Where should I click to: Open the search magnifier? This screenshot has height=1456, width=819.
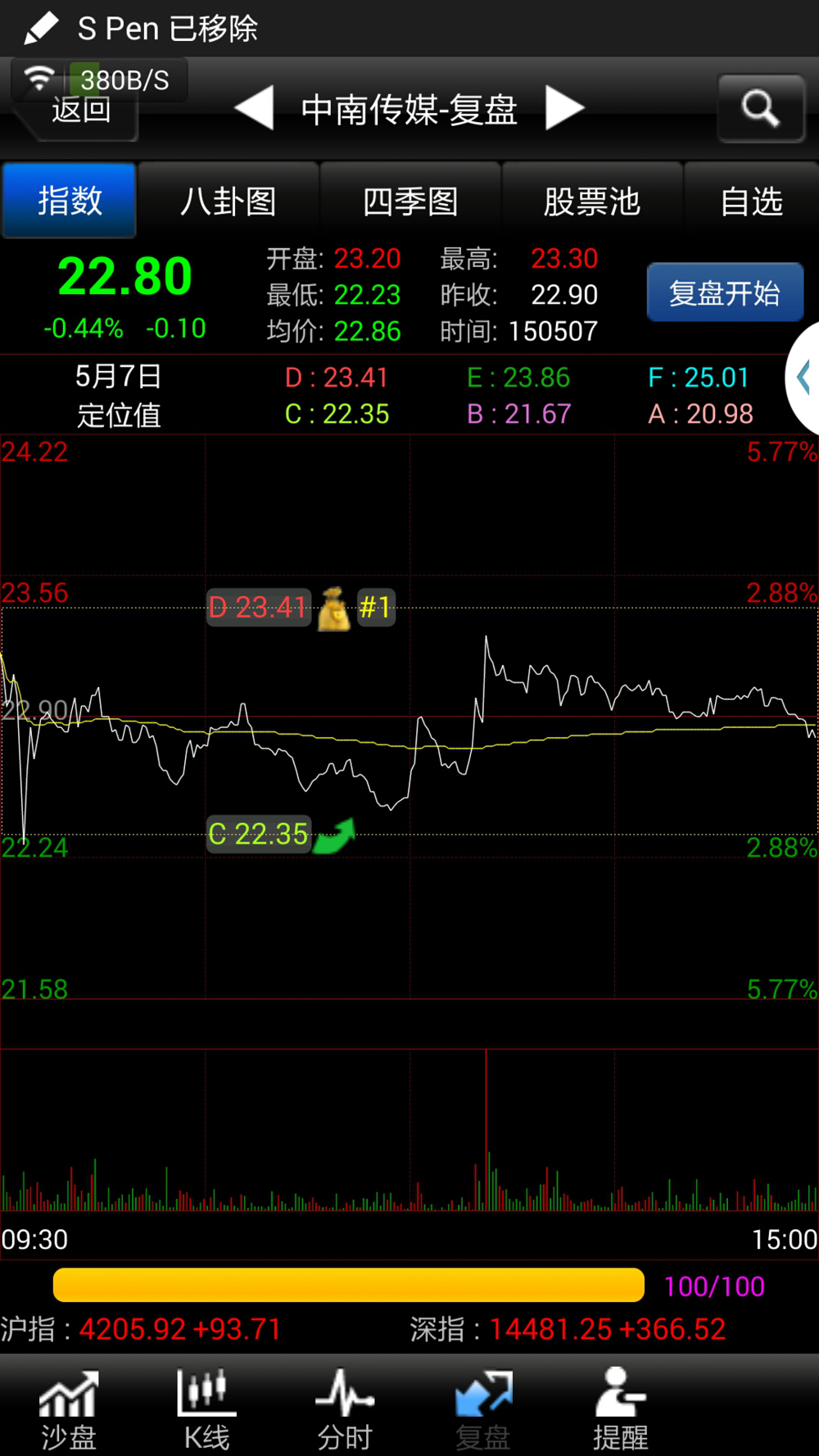coord(761,108)
